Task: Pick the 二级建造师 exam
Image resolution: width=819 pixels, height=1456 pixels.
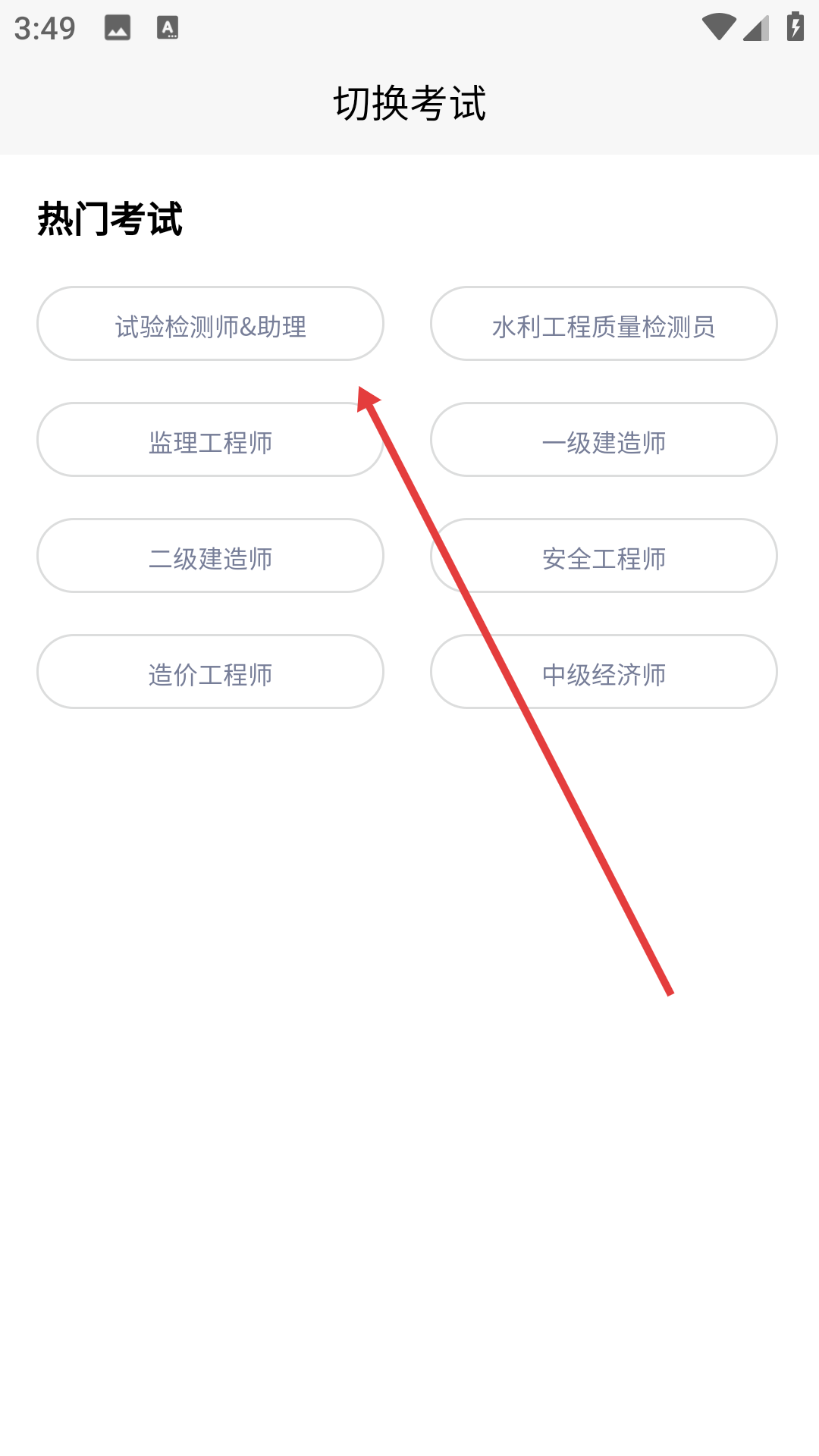Action: pos(210,556)
